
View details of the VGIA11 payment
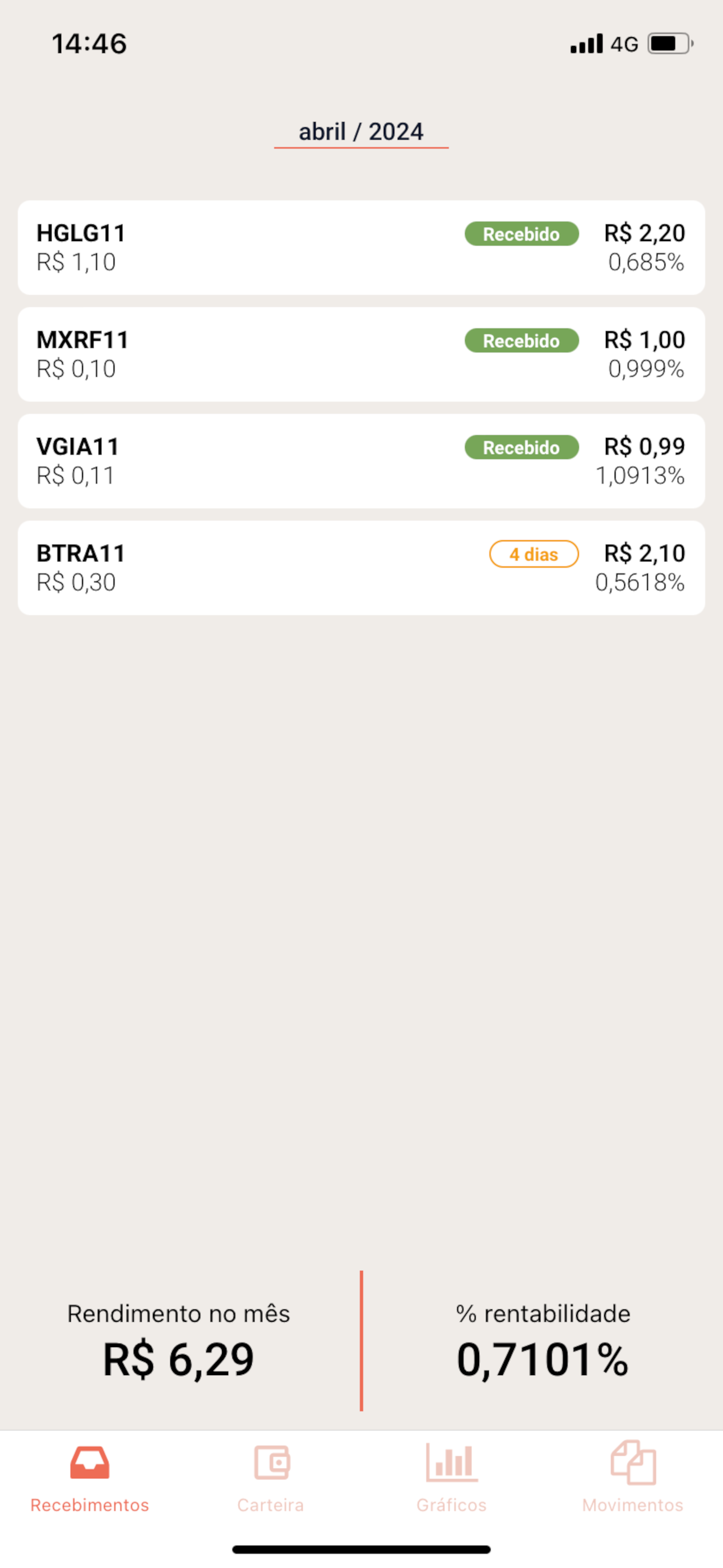(x=361, y=461)
